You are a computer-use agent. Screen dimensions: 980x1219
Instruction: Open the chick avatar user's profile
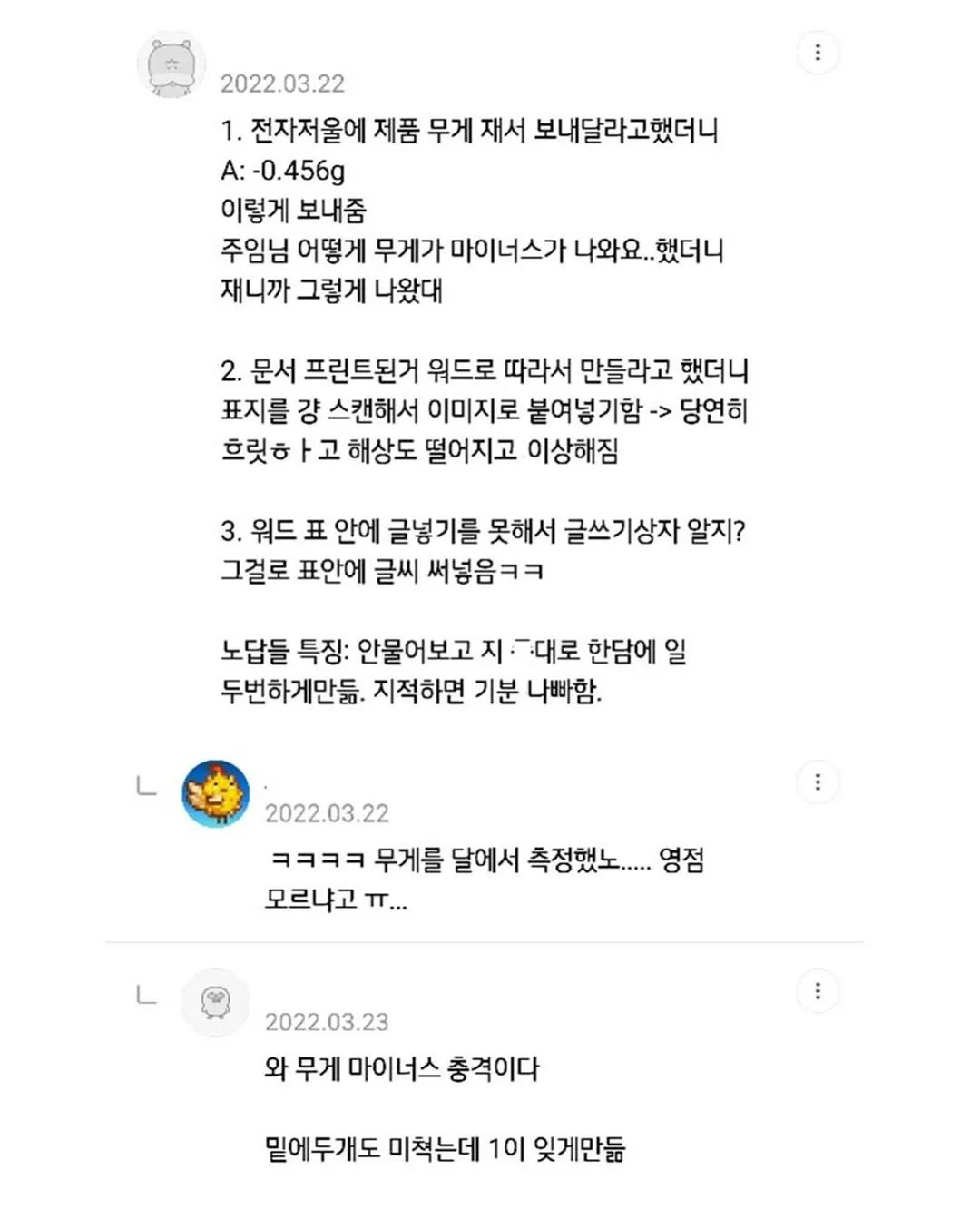(x=216, y=794)
